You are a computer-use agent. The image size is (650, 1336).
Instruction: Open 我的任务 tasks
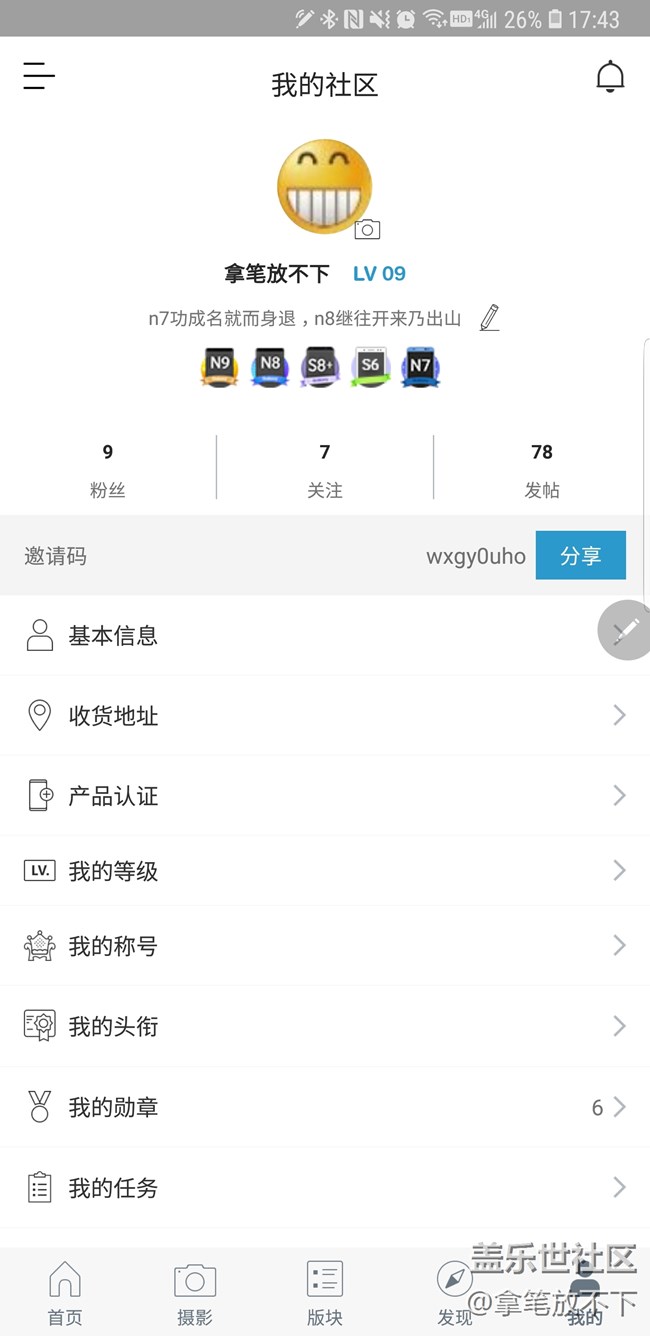(325, 1188)
